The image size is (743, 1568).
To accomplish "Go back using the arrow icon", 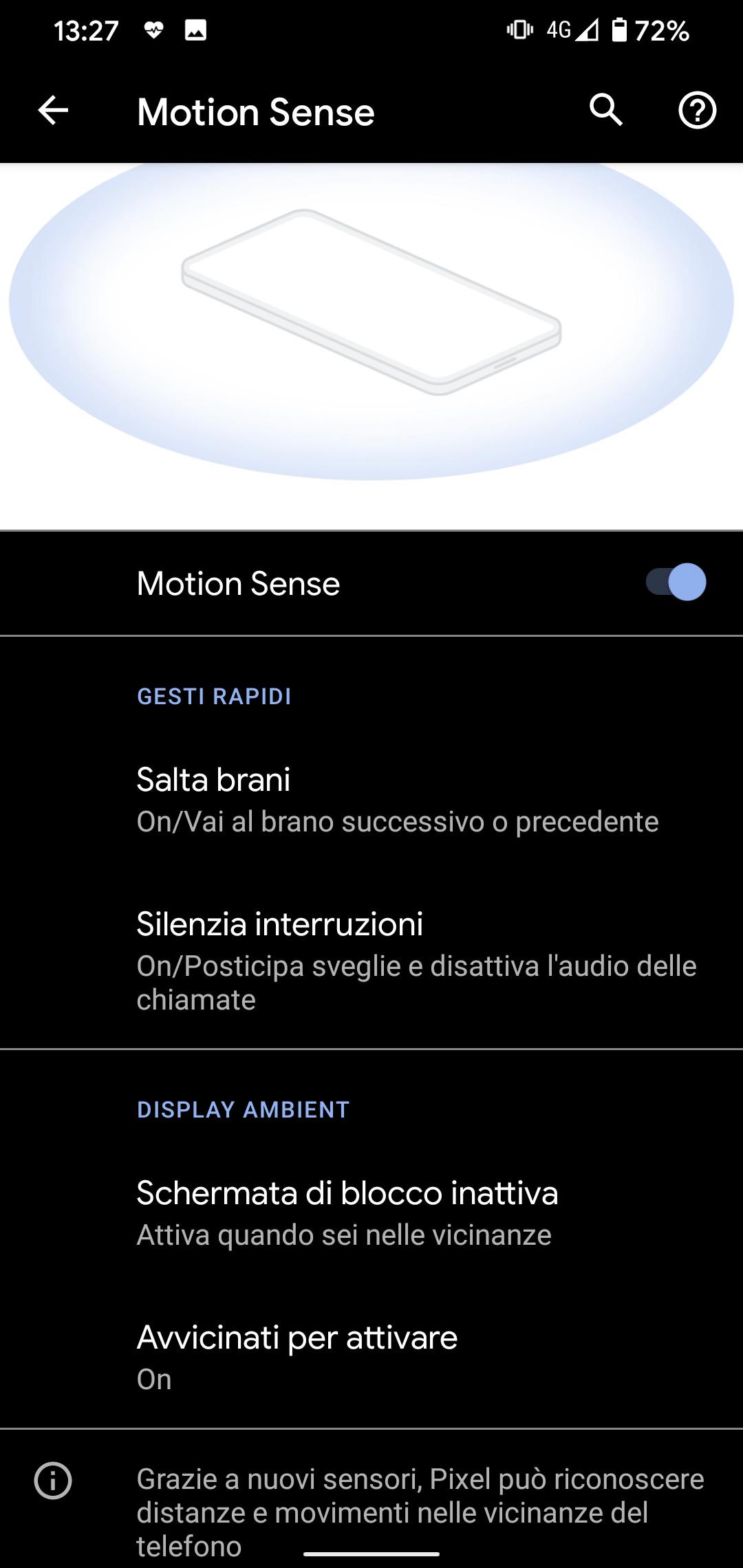I will pos(53,110).
